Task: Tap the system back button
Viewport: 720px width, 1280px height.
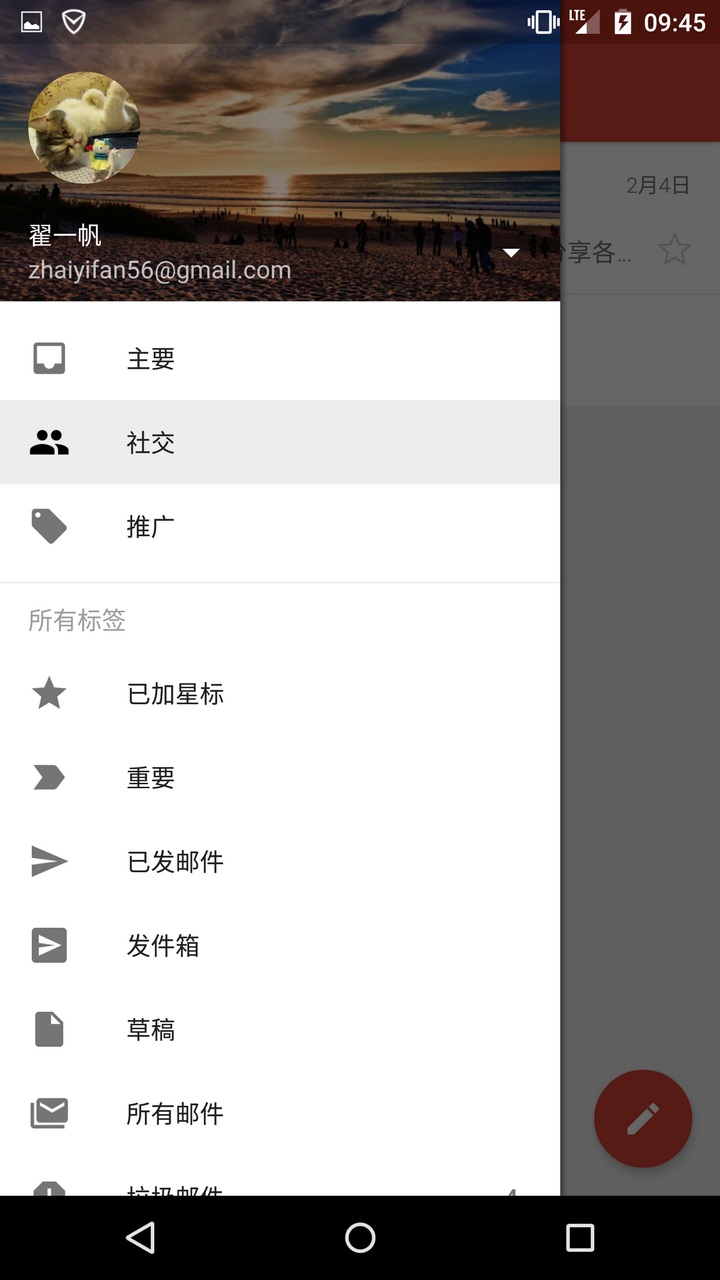Action: [140, 1238]
